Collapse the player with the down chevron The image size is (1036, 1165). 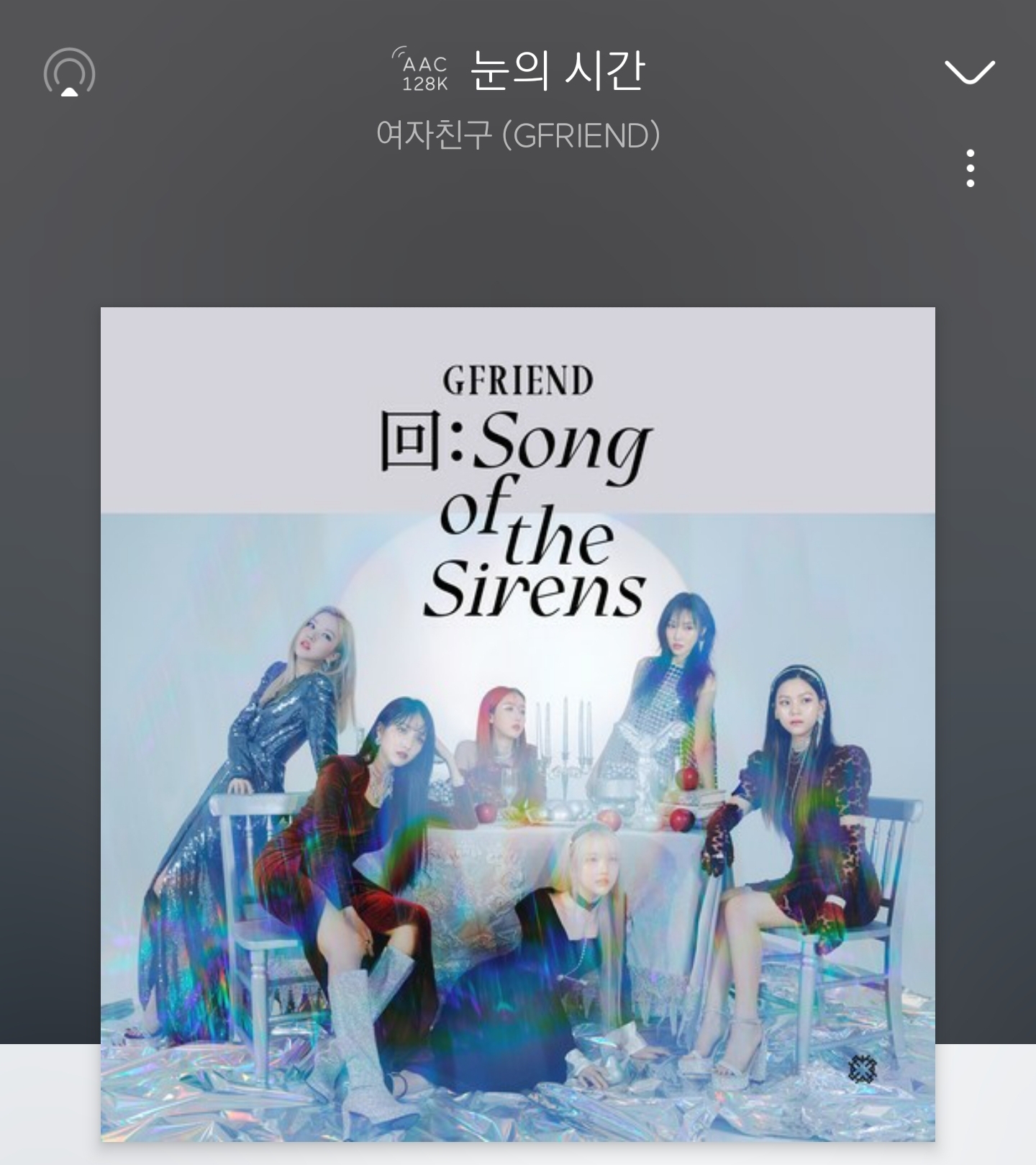tap(969, 72)
